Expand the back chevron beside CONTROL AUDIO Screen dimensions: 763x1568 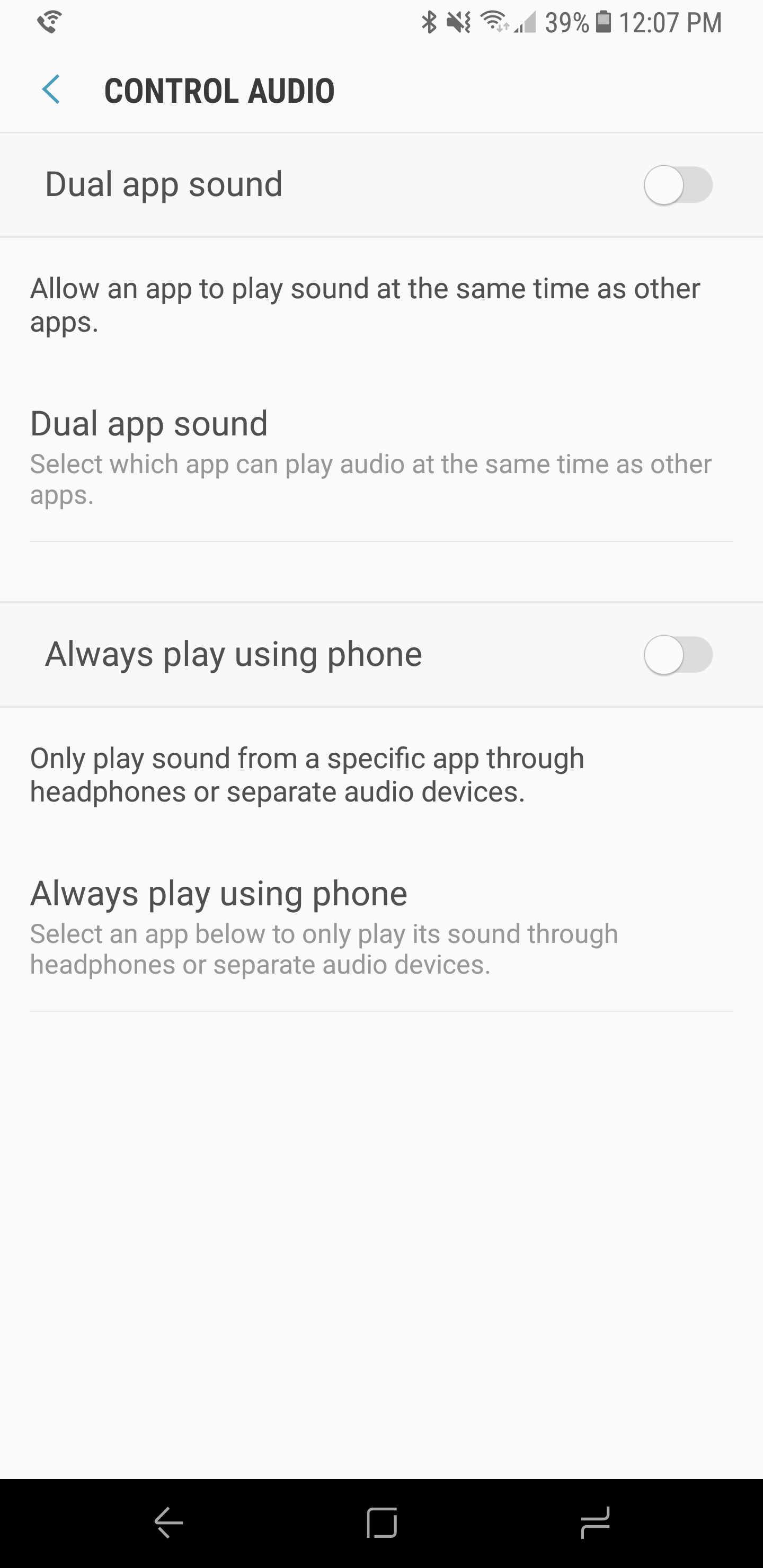(51, 90)
